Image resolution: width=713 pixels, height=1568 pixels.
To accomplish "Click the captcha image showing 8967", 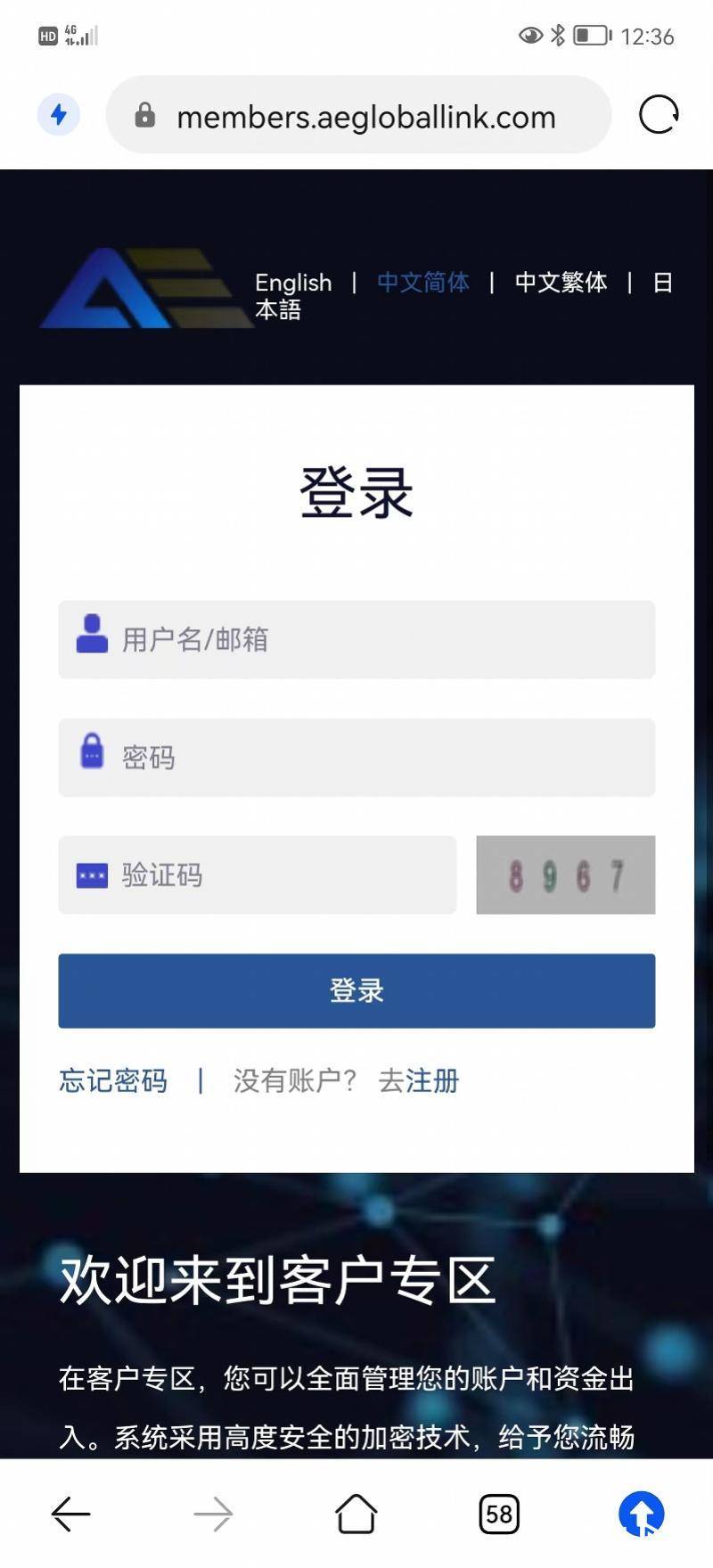I will pyautogui.click(x=565, y=875).
